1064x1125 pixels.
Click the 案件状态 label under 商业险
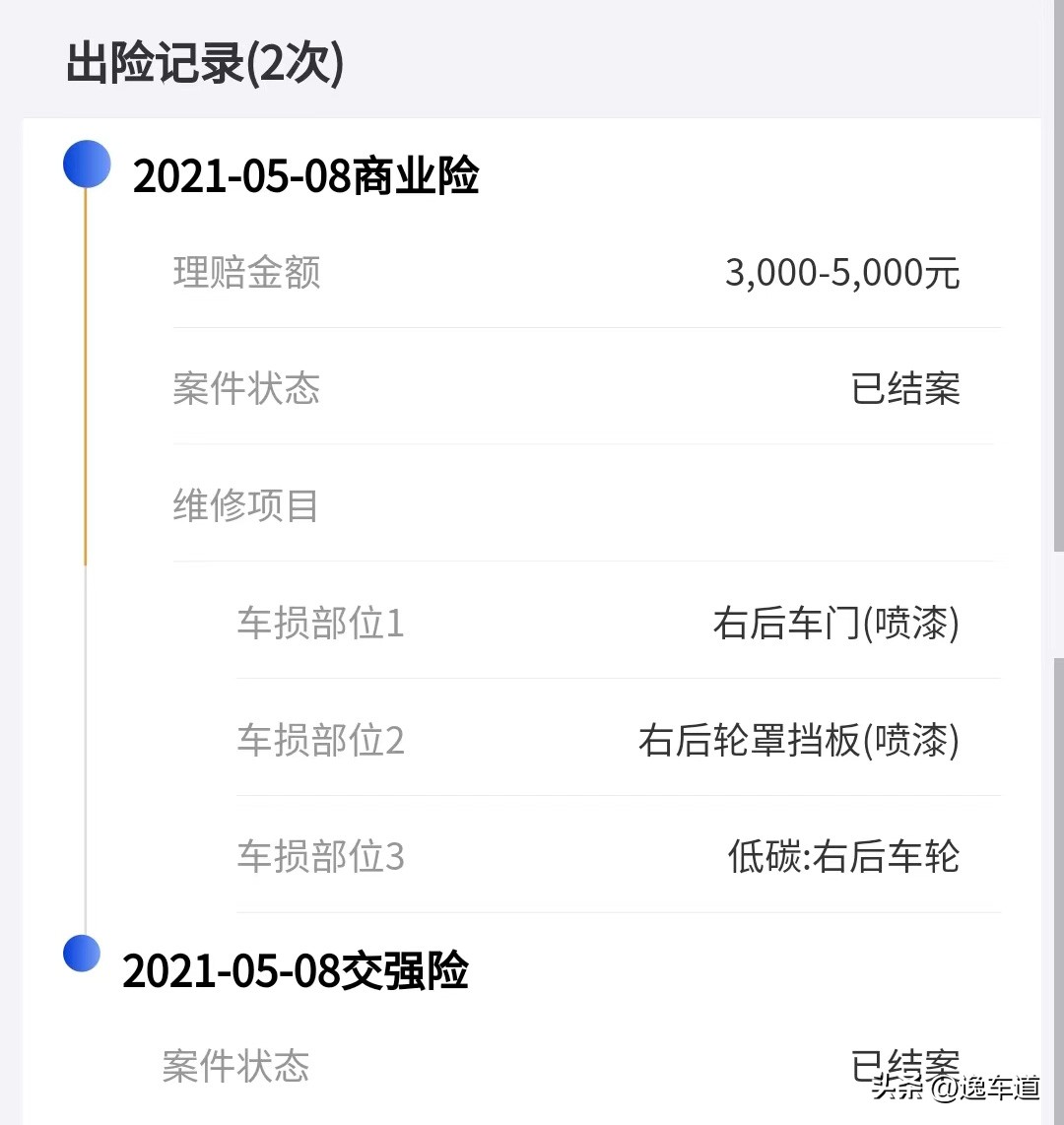tap(246, 390)
